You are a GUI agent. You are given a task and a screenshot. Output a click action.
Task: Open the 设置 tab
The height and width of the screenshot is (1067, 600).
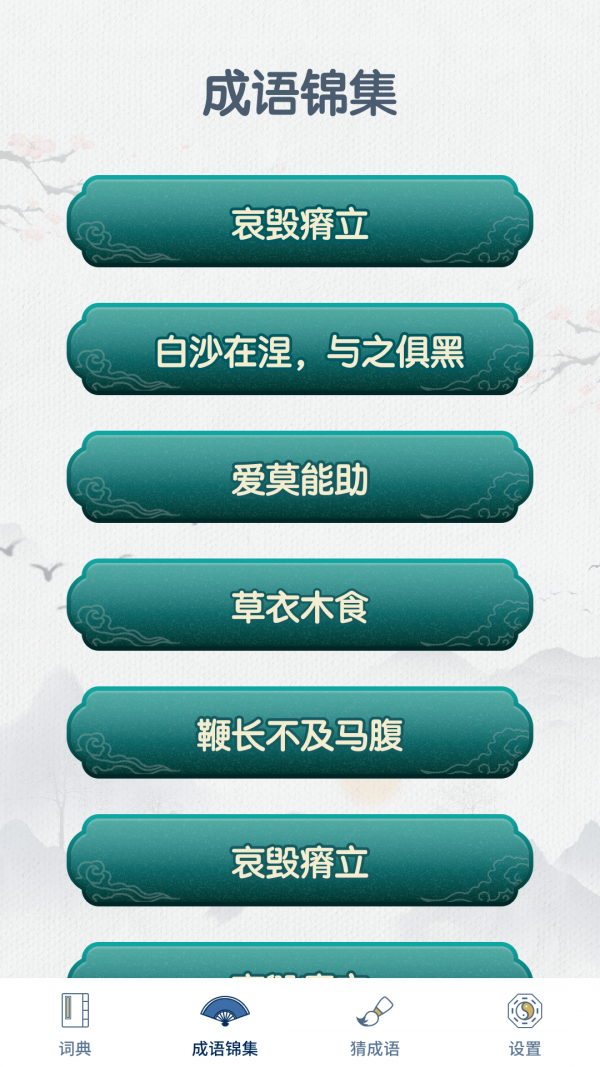[x=524, y=1024]
